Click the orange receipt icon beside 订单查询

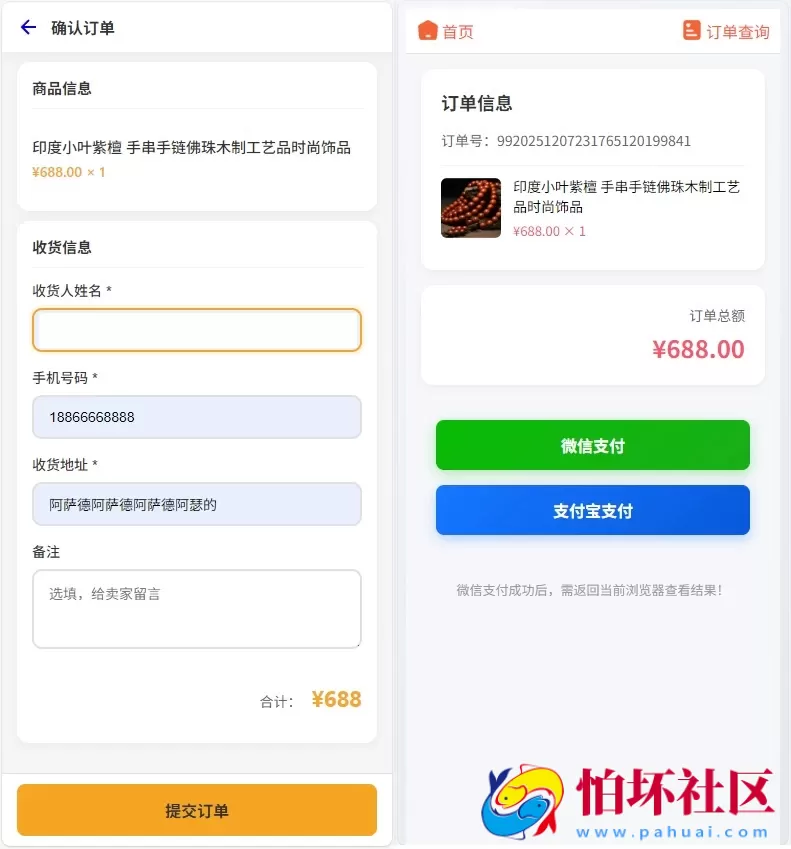click(690, 30)
